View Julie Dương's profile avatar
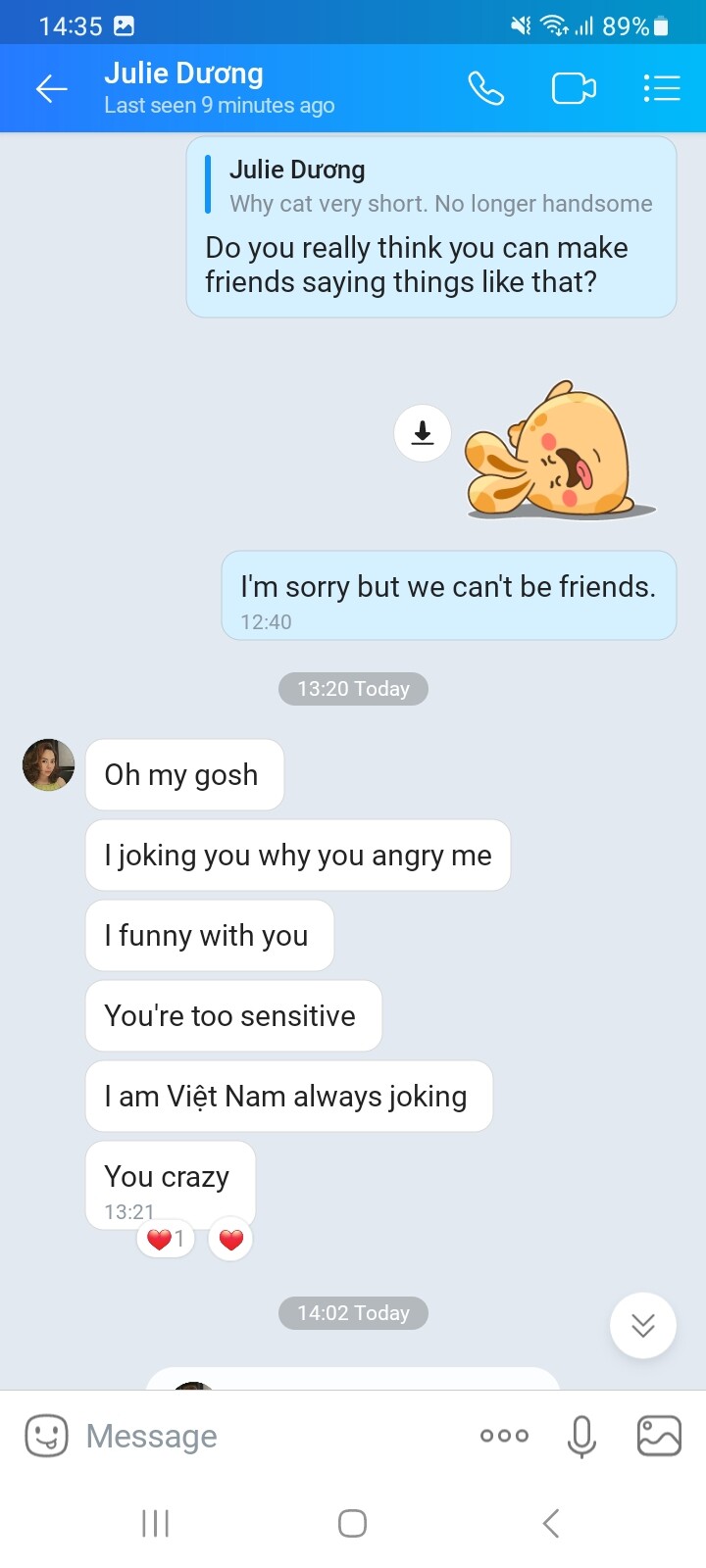This screenshot has height=1568, width=706. click(49, 765)
